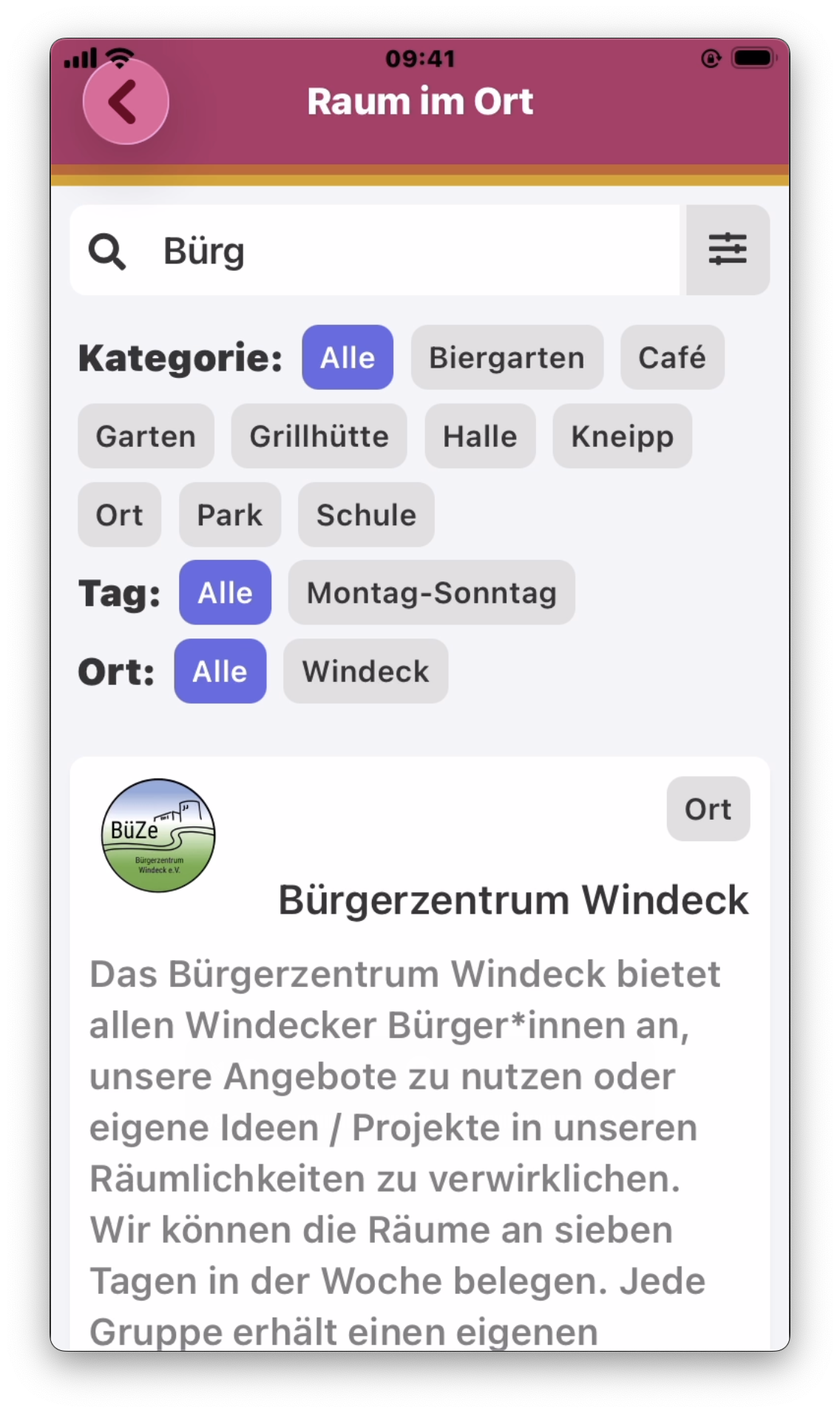Select the Alle chip beside Ort label
The width and height of the screenshot is (840, 1413).
click(x=220, y=671)
